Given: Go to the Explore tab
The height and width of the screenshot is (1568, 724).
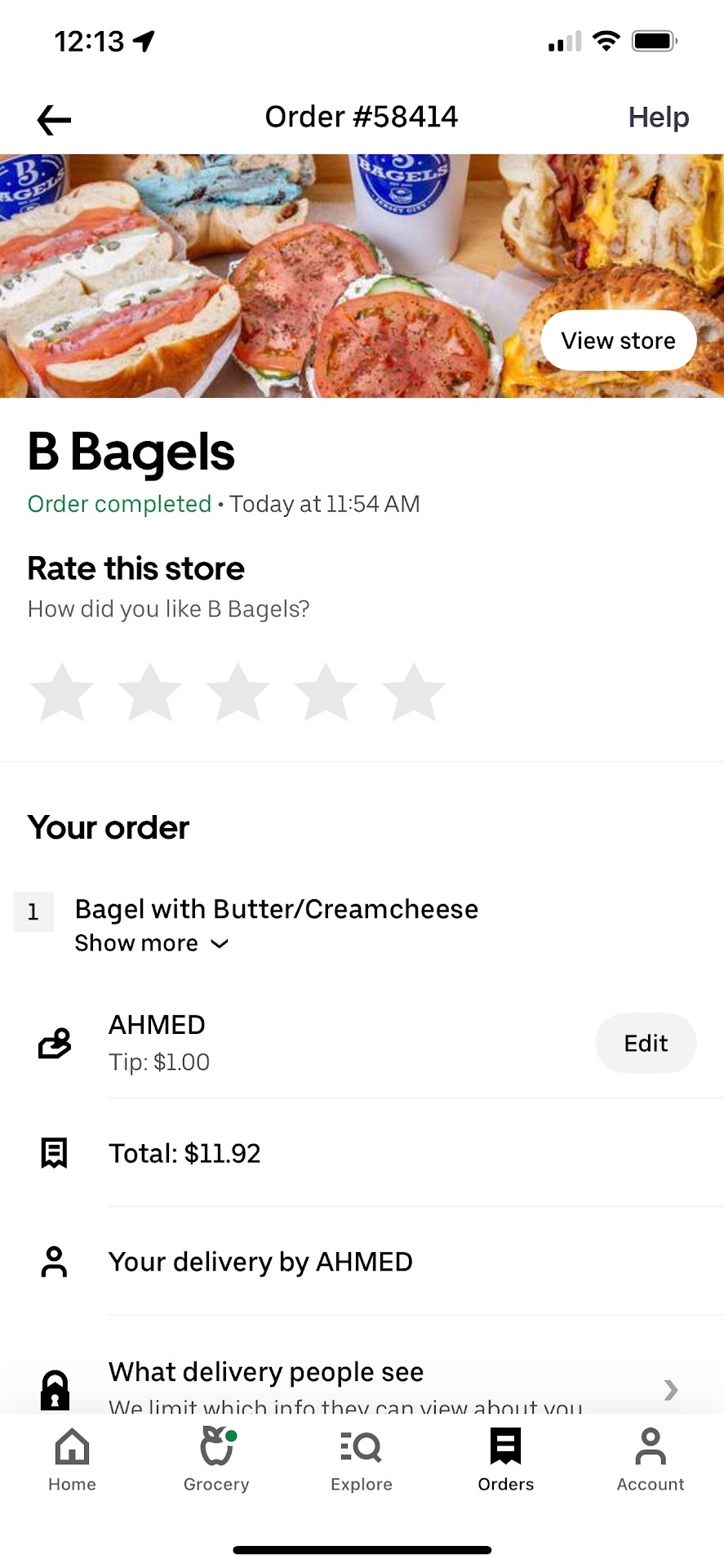Looking at the screenshot, I should 362,1459.
